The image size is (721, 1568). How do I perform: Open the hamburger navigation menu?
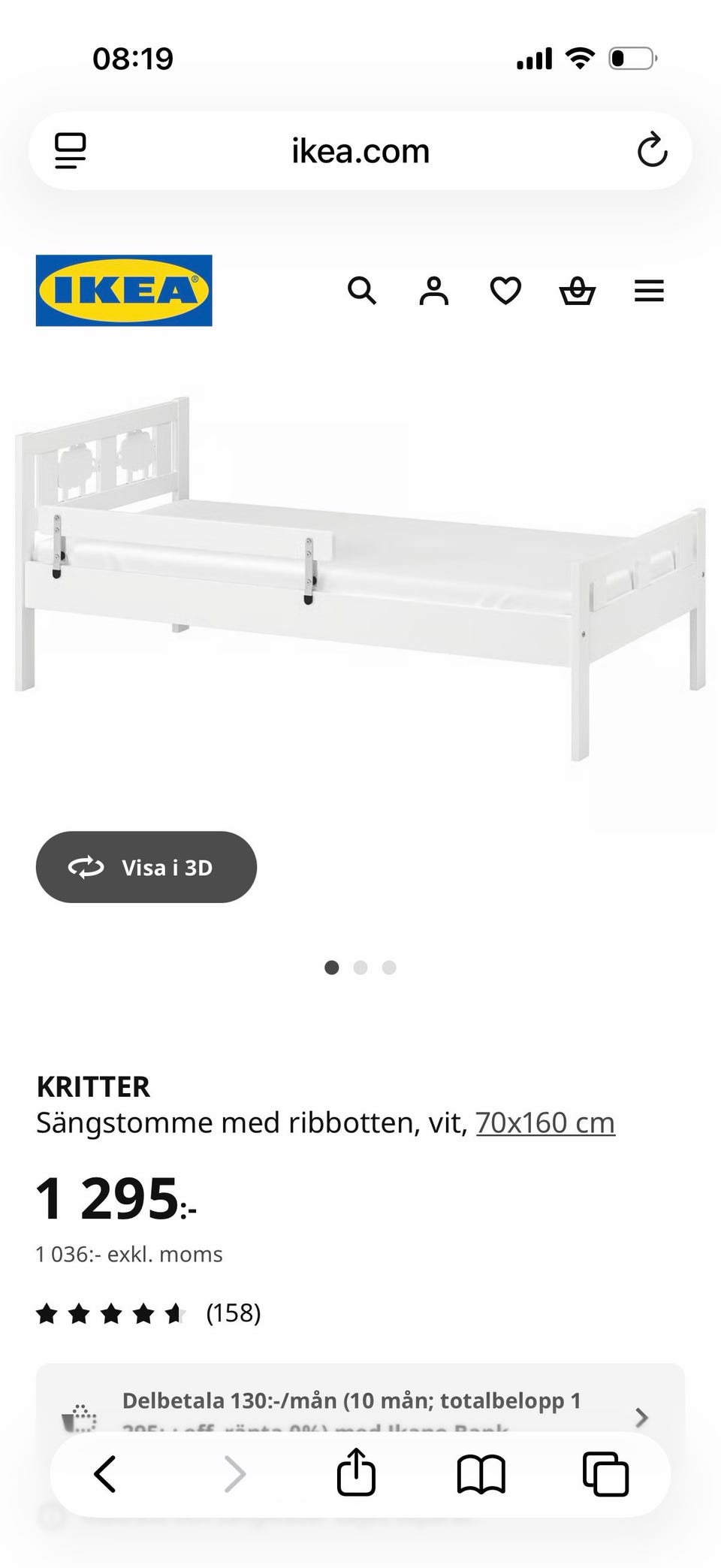click(649, 291)
